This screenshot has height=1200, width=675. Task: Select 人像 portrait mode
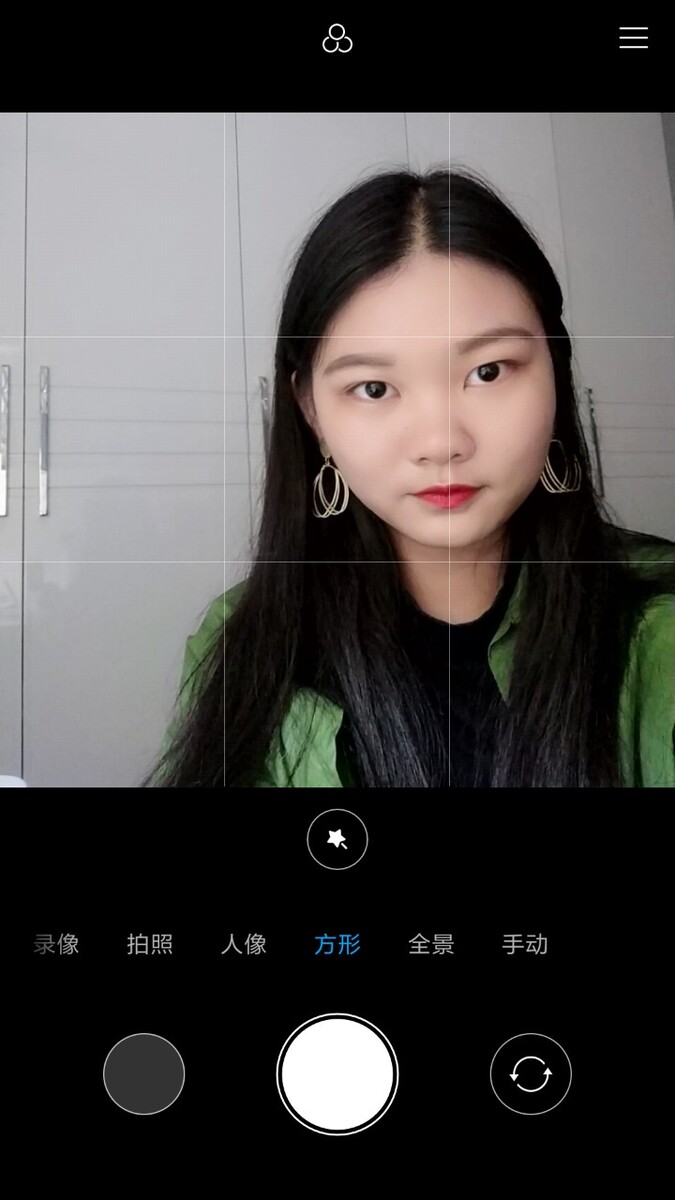[x=244, y=944]
